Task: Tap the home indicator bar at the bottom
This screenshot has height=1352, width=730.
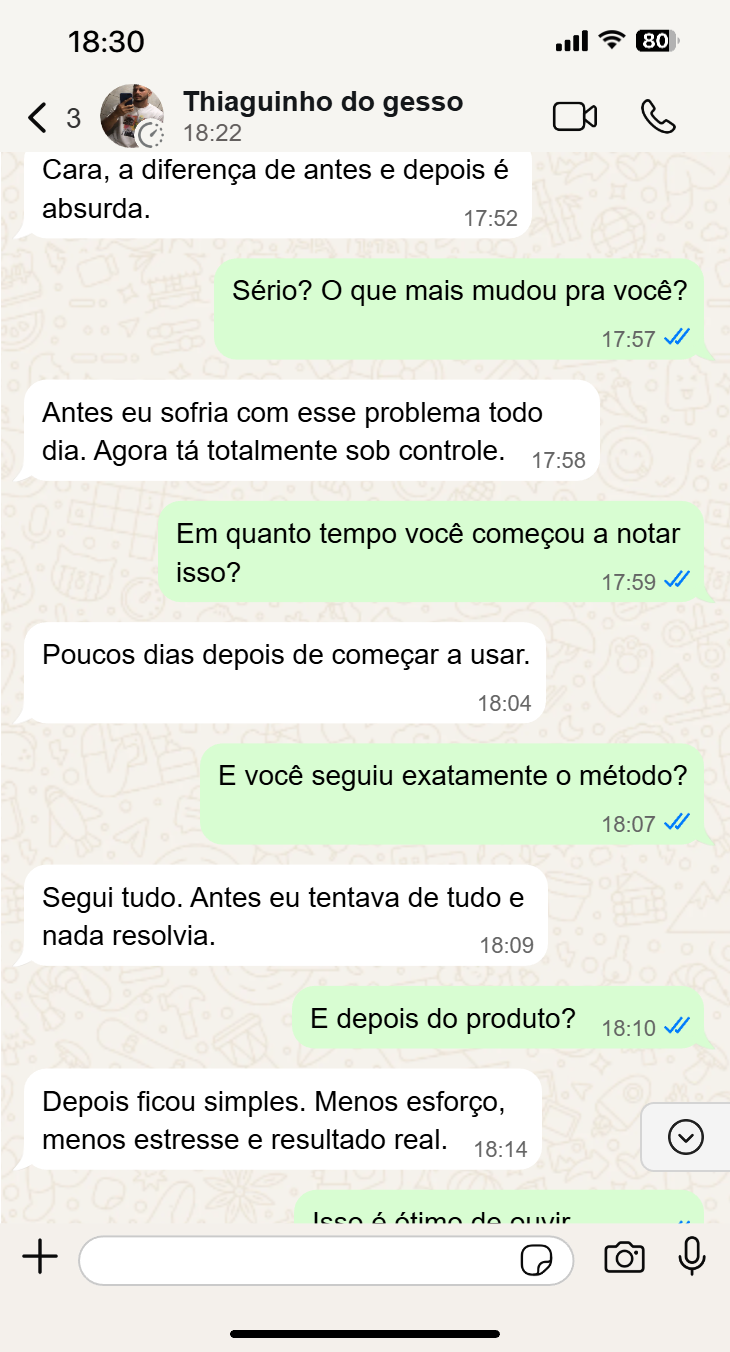Action: point(365,1332)
